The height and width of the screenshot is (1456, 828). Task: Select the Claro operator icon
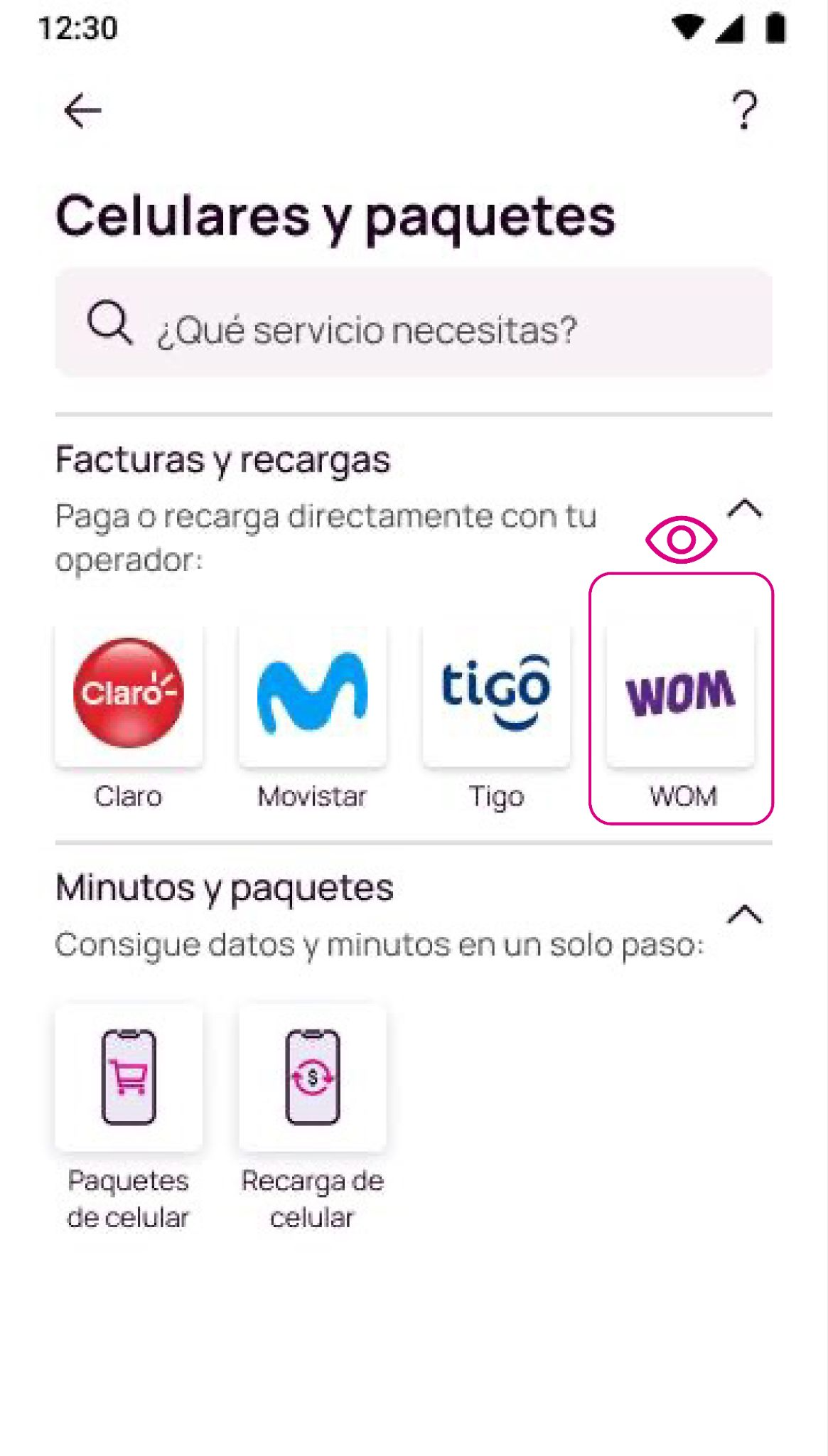click(129, 693)
